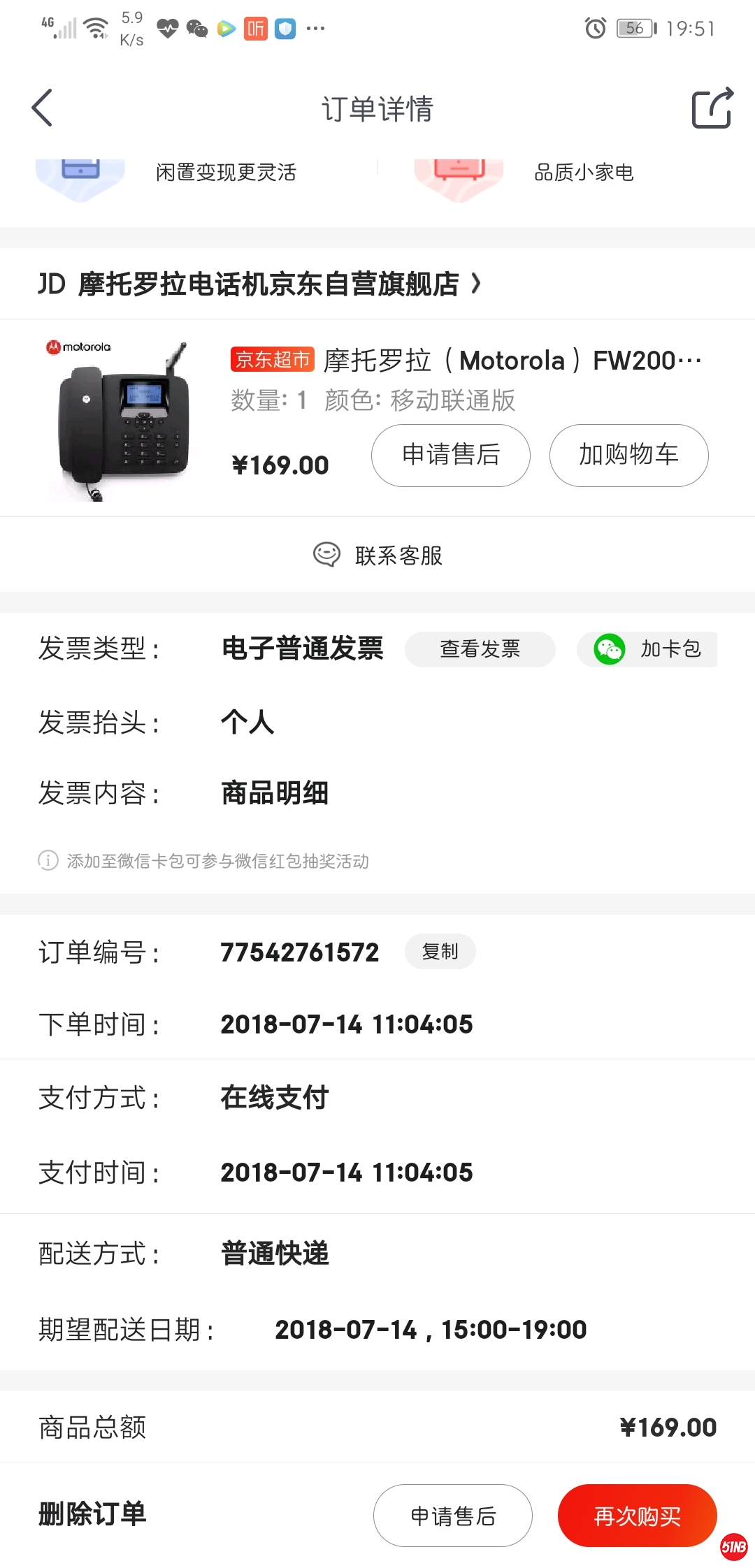
Task: Tap 申请售后 in the bottom bar
Action: coord(453,1516)
